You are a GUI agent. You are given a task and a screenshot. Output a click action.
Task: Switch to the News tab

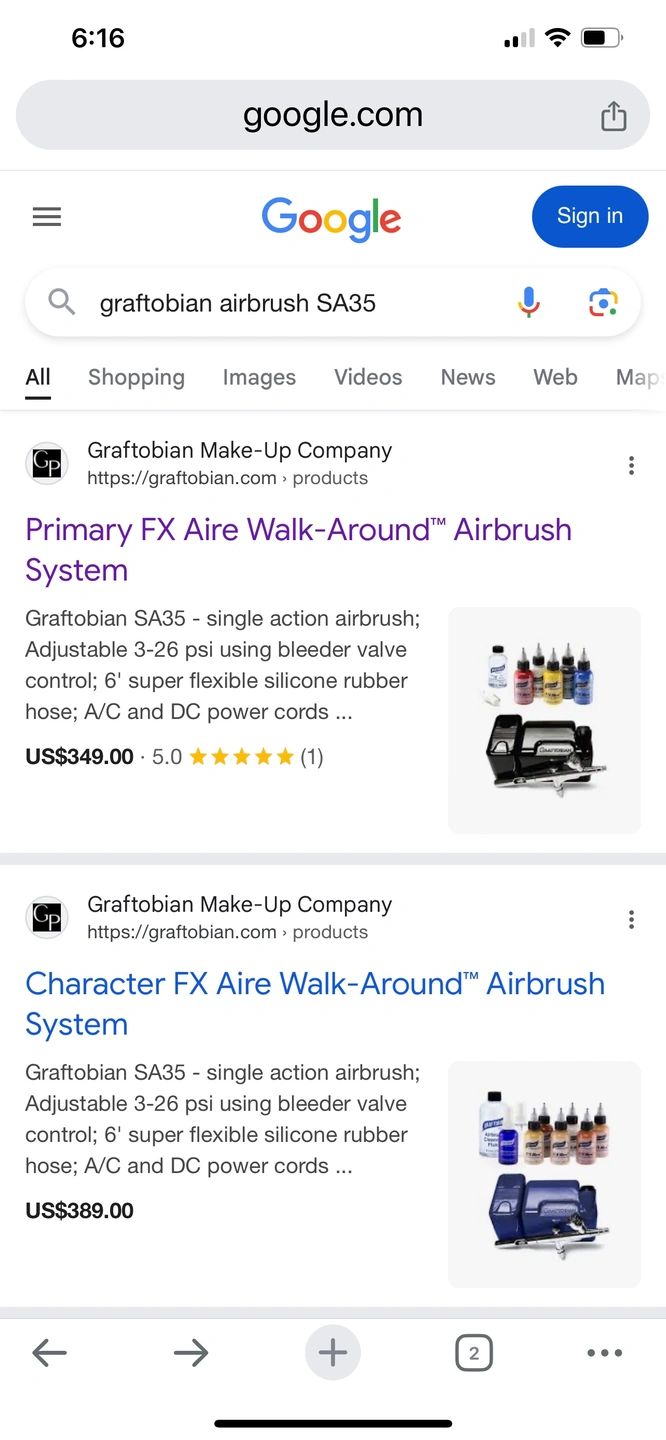(x=468, y=377)
